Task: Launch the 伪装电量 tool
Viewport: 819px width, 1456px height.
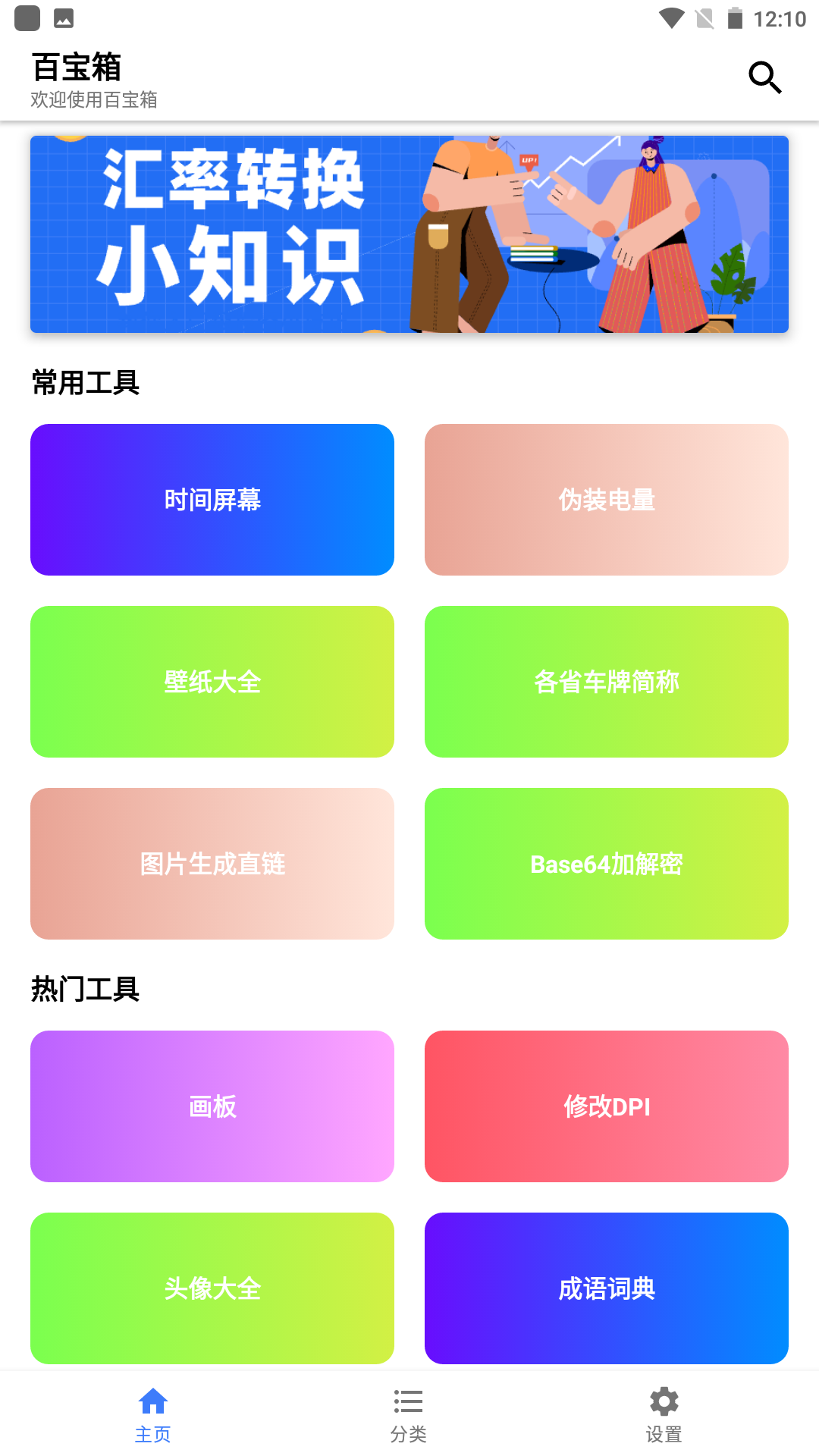Action: [x=607, y=500]
